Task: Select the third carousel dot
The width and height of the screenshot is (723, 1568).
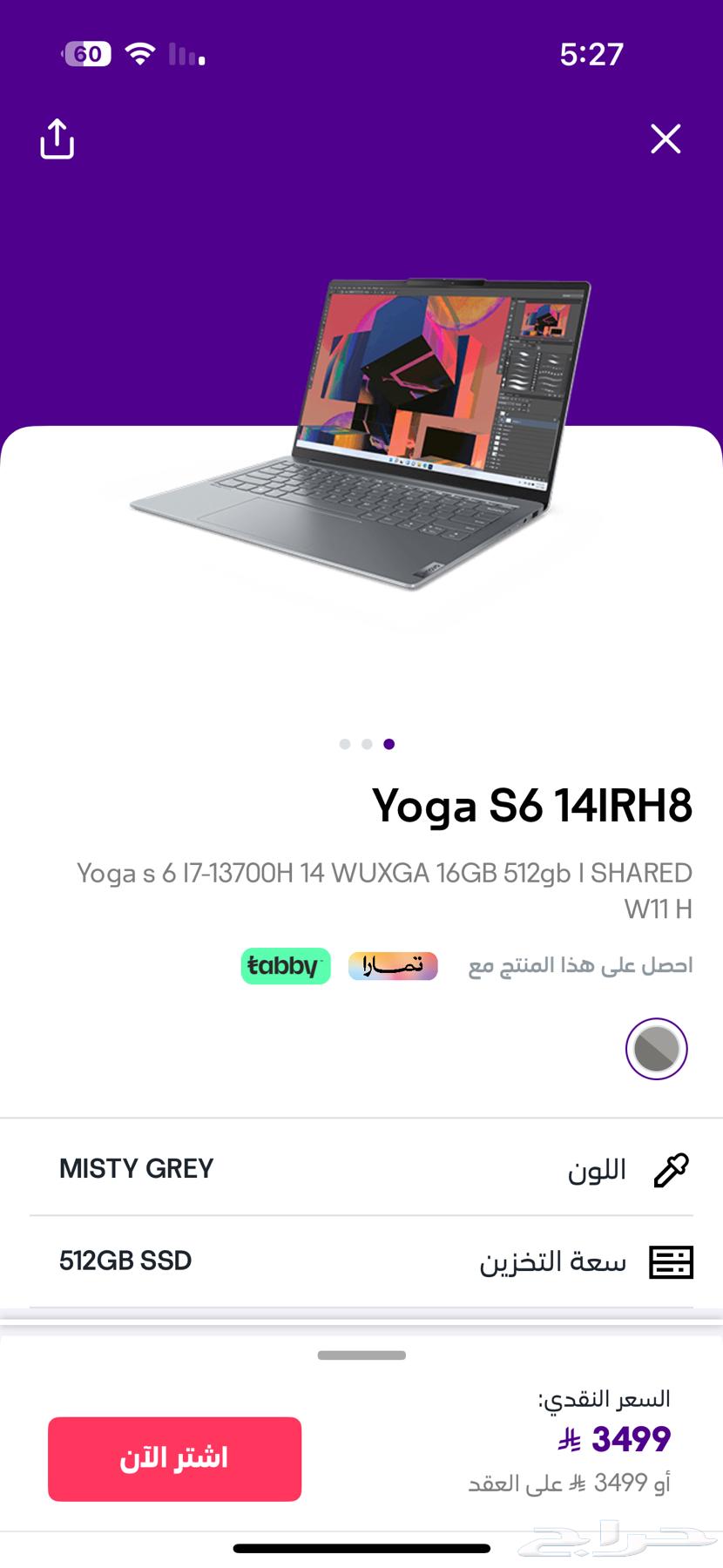Action: coord(389,744)
